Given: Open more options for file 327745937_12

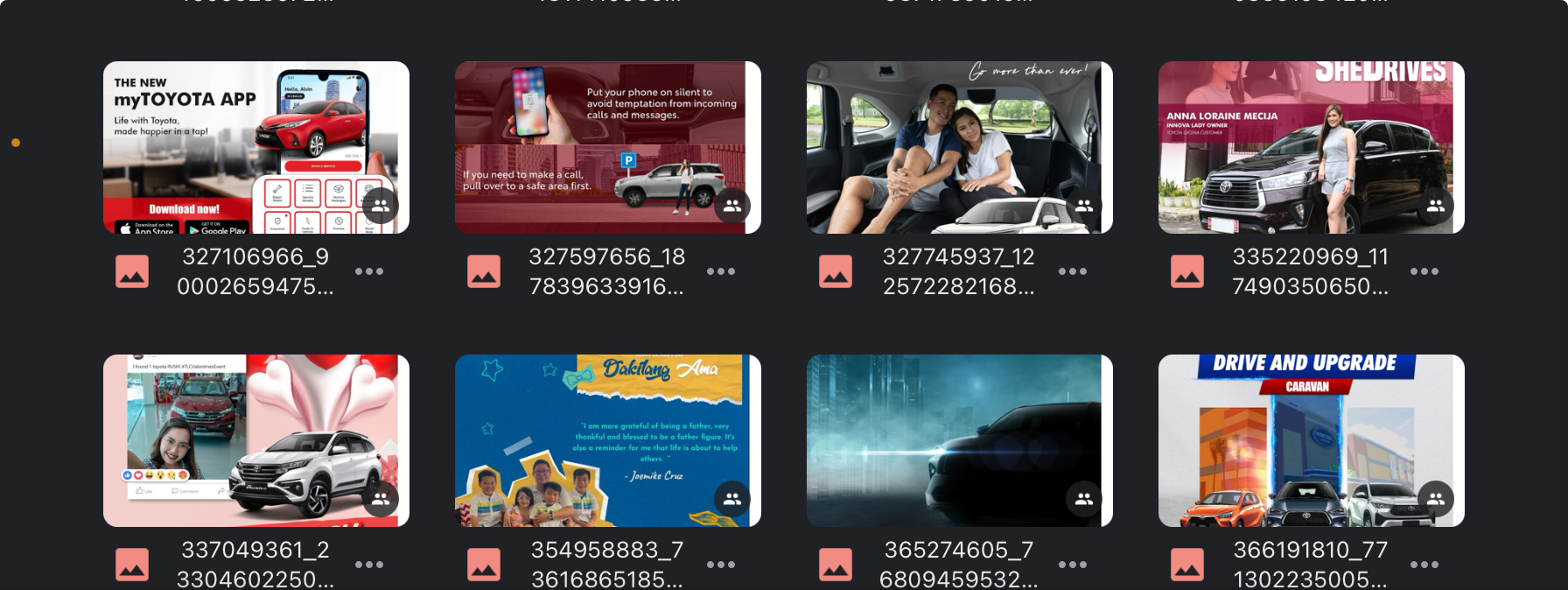Looking at the screenshot, I should [x=1073, y=271].
